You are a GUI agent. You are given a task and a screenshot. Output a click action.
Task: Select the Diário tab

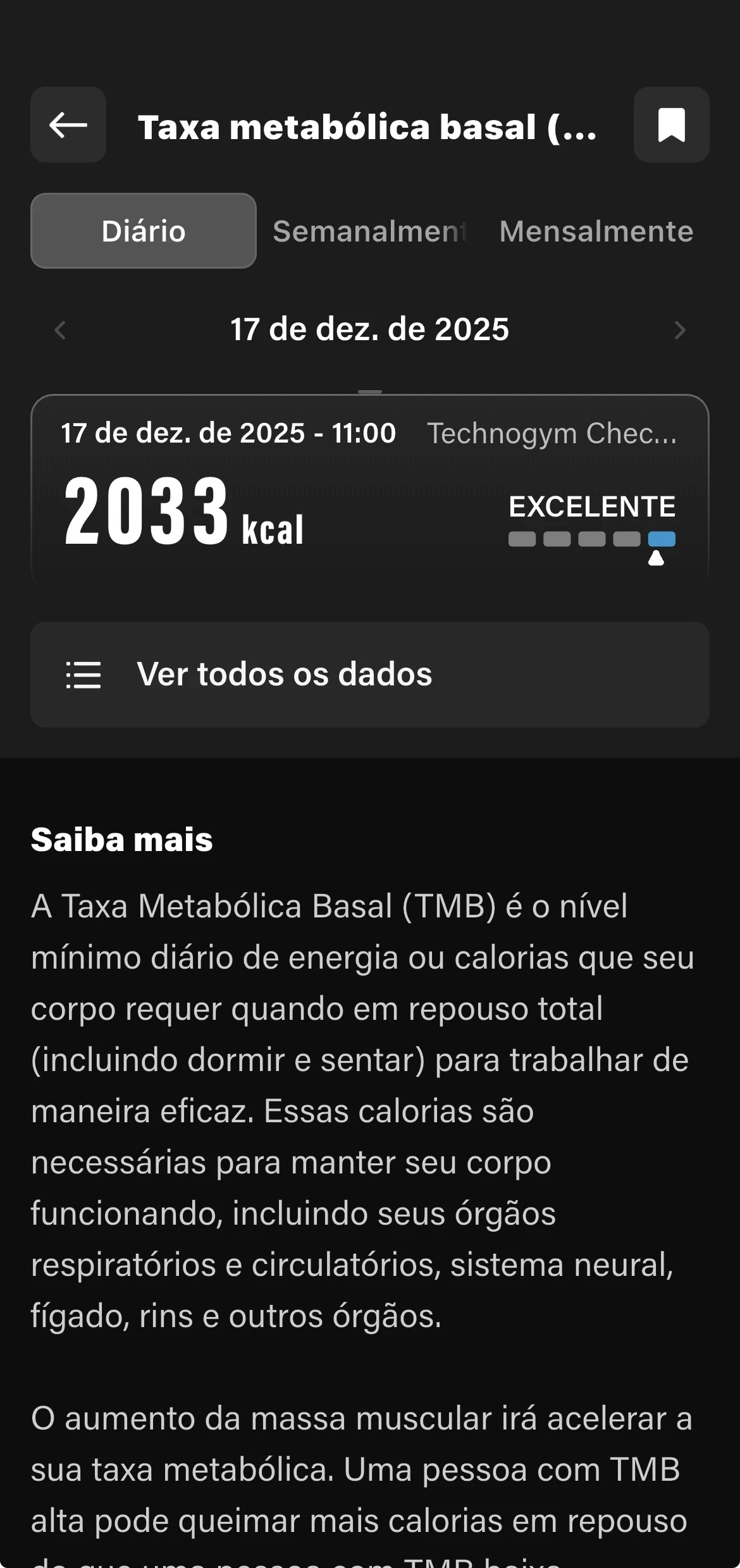tap(144, 231)
